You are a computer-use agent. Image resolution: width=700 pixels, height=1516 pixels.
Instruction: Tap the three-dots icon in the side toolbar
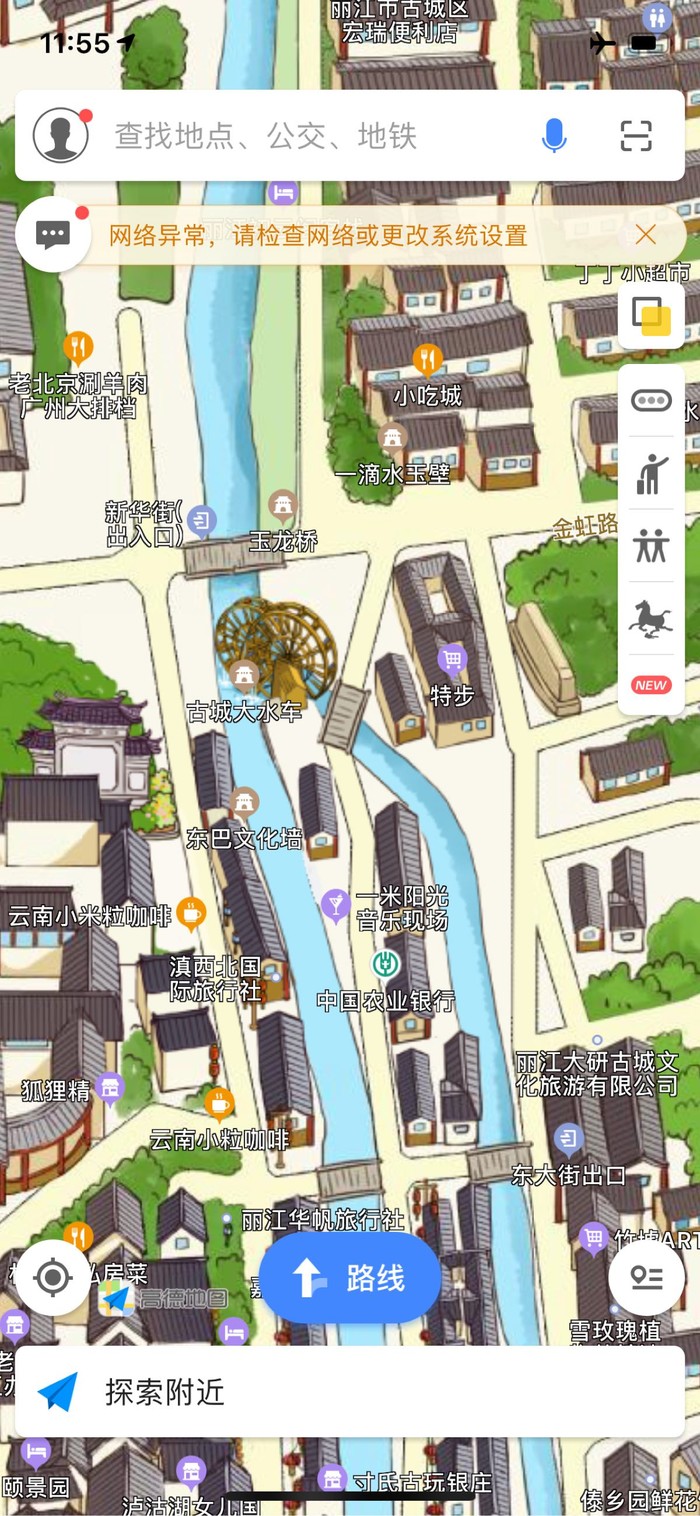coord(651,401)
